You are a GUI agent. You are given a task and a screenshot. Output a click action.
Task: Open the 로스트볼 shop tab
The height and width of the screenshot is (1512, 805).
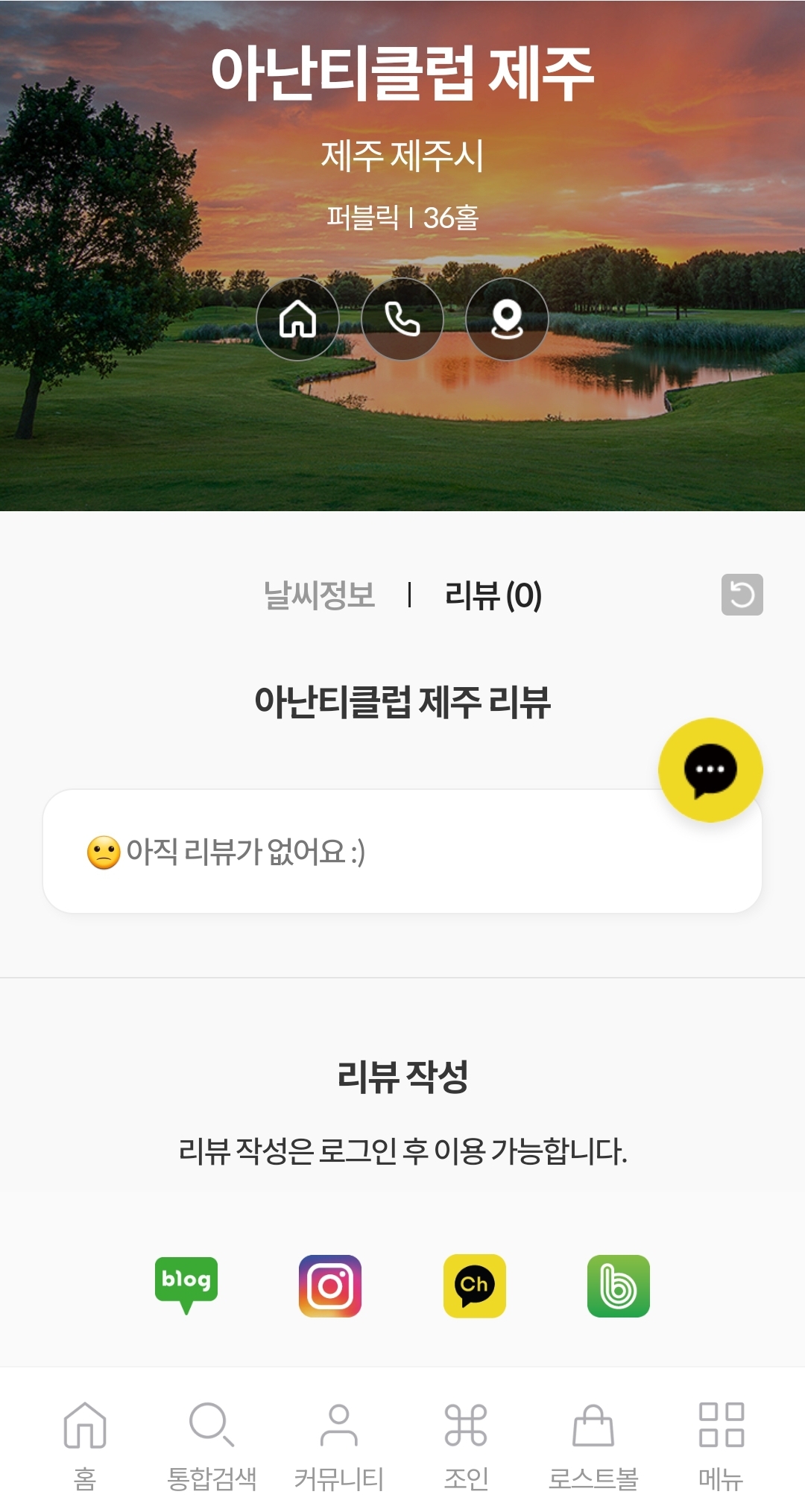[593, 1444]
